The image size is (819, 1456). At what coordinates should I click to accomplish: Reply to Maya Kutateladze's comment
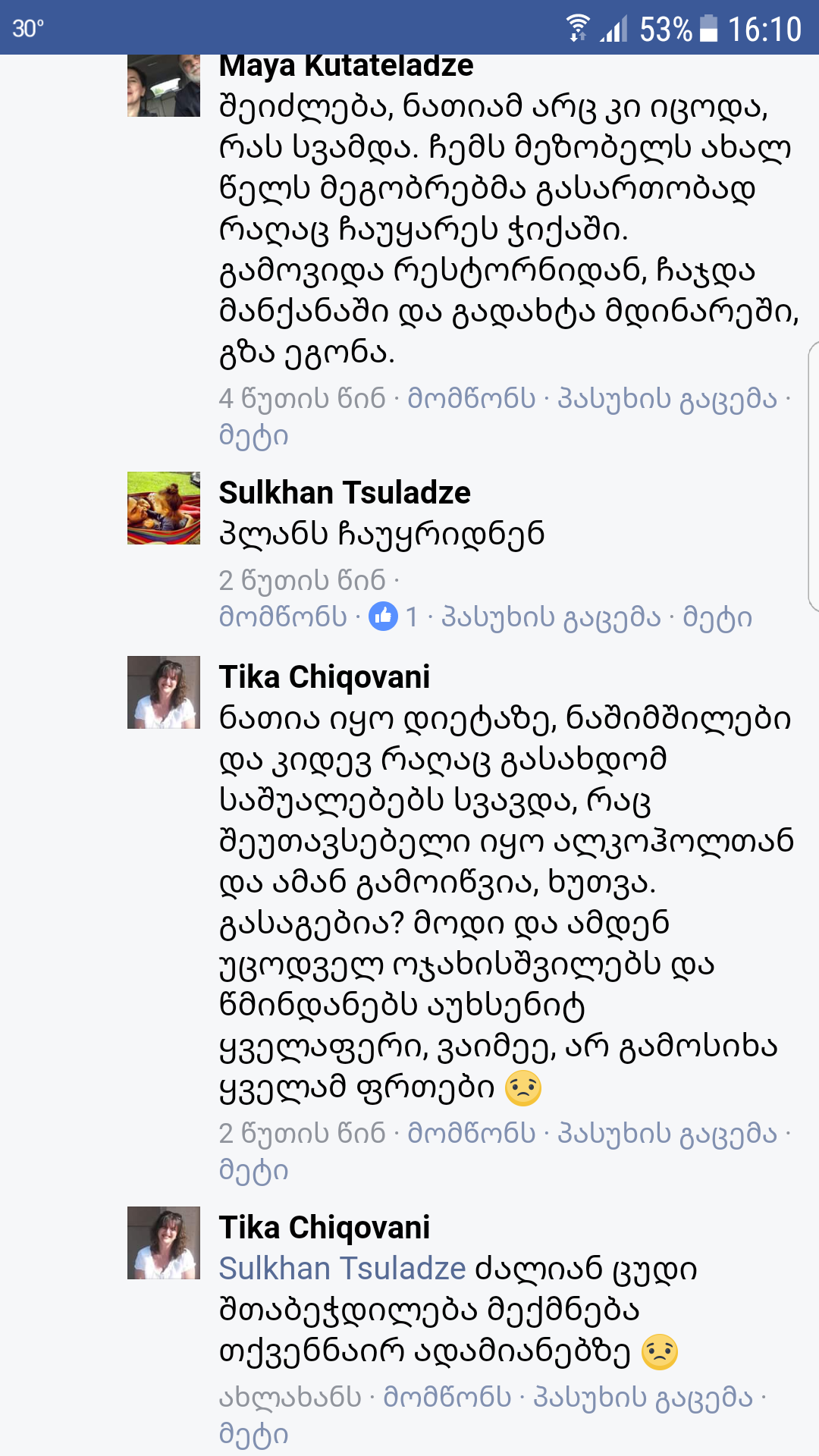pos(667,398)
